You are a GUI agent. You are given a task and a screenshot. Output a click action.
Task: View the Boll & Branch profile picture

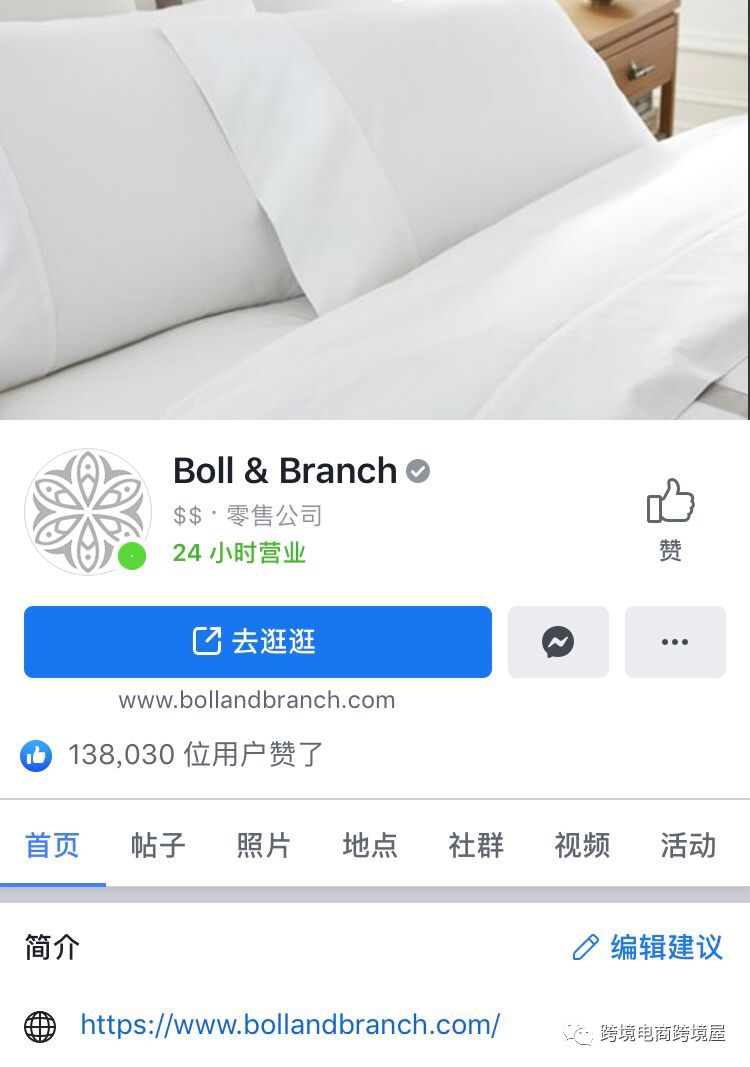coord(88,512)
